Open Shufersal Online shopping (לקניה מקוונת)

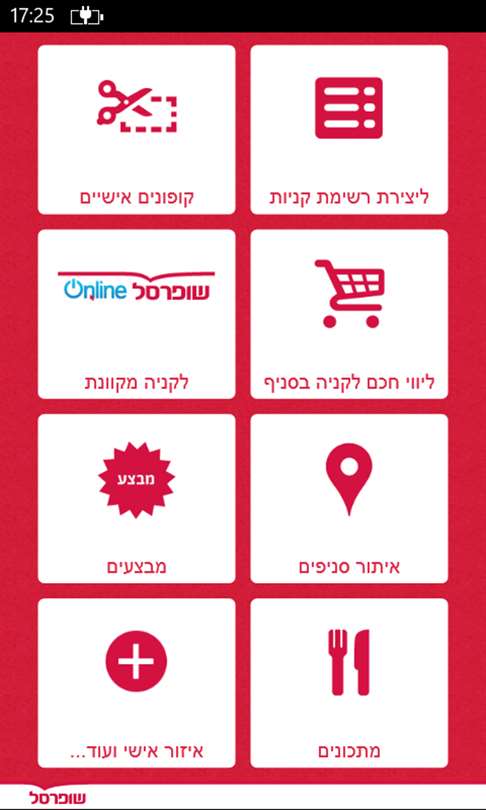coord(136,314)
